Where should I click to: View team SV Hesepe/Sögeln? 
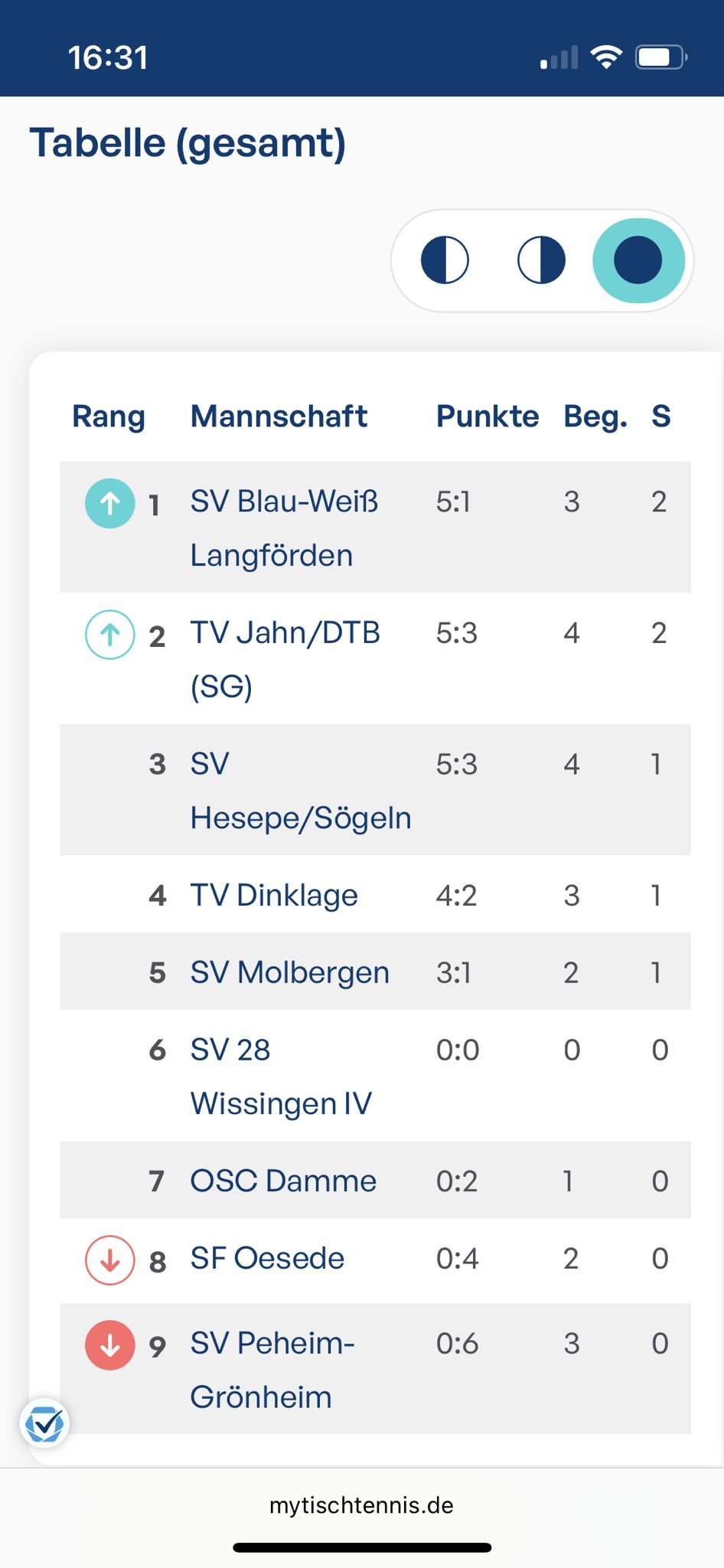[x=300, y=790]
